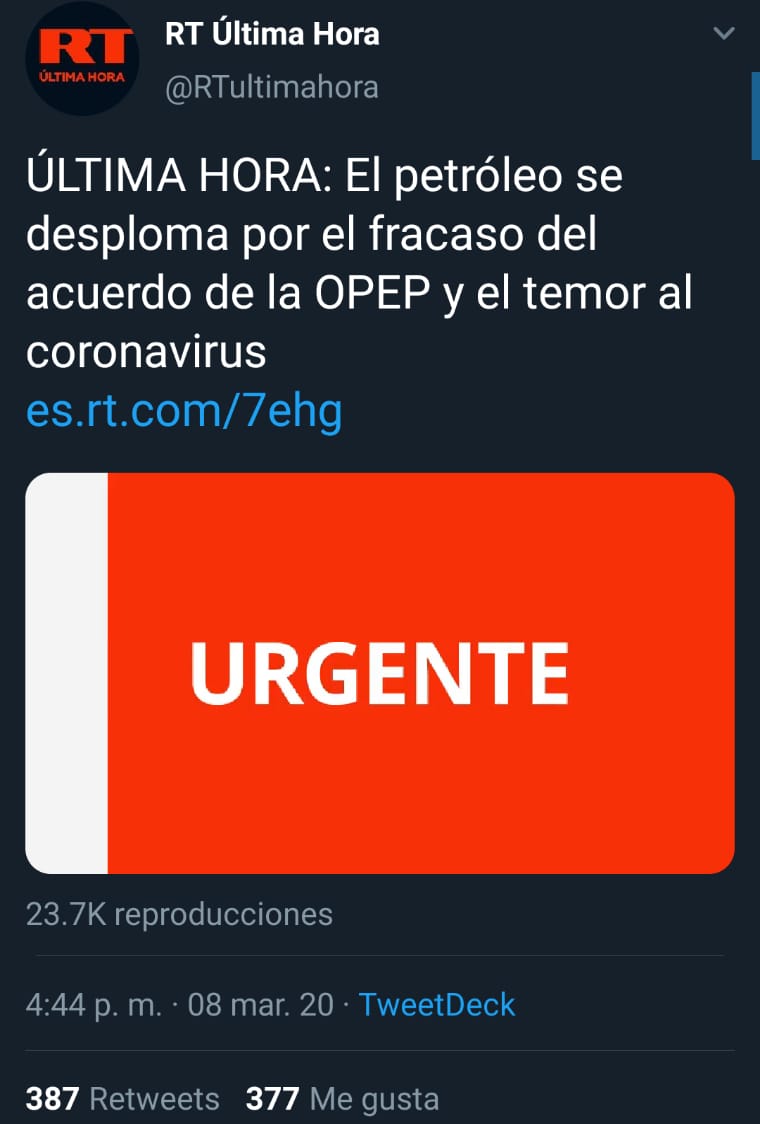View the 377 Me gusta list
760x1124 pixels.
click(342, 1099)
